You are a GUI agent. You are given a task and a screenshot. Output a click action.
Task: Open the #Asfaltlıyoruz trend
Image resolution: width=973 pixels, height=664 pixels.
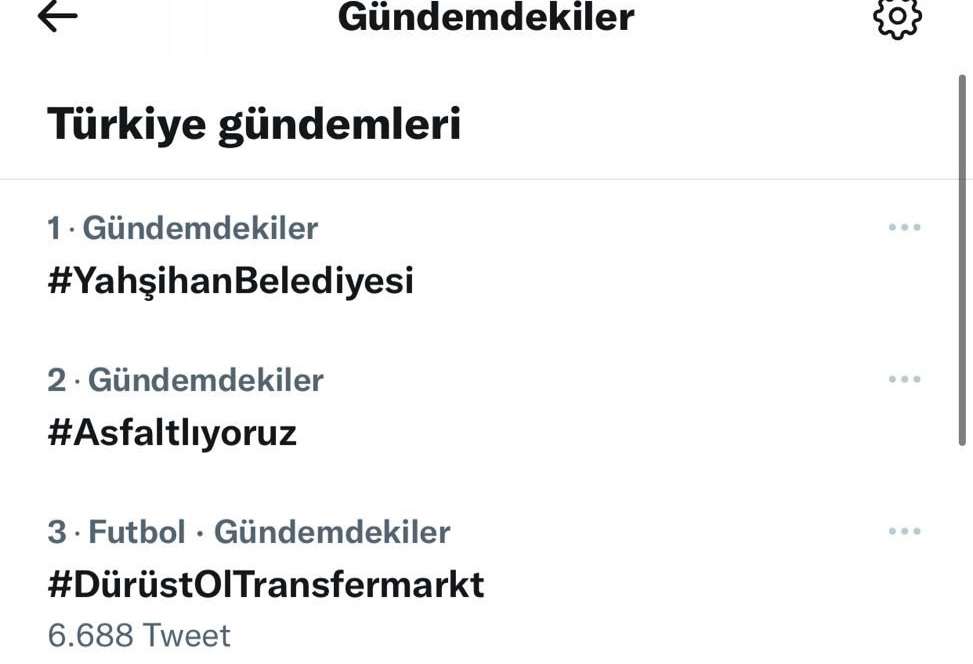pos(172,433)
